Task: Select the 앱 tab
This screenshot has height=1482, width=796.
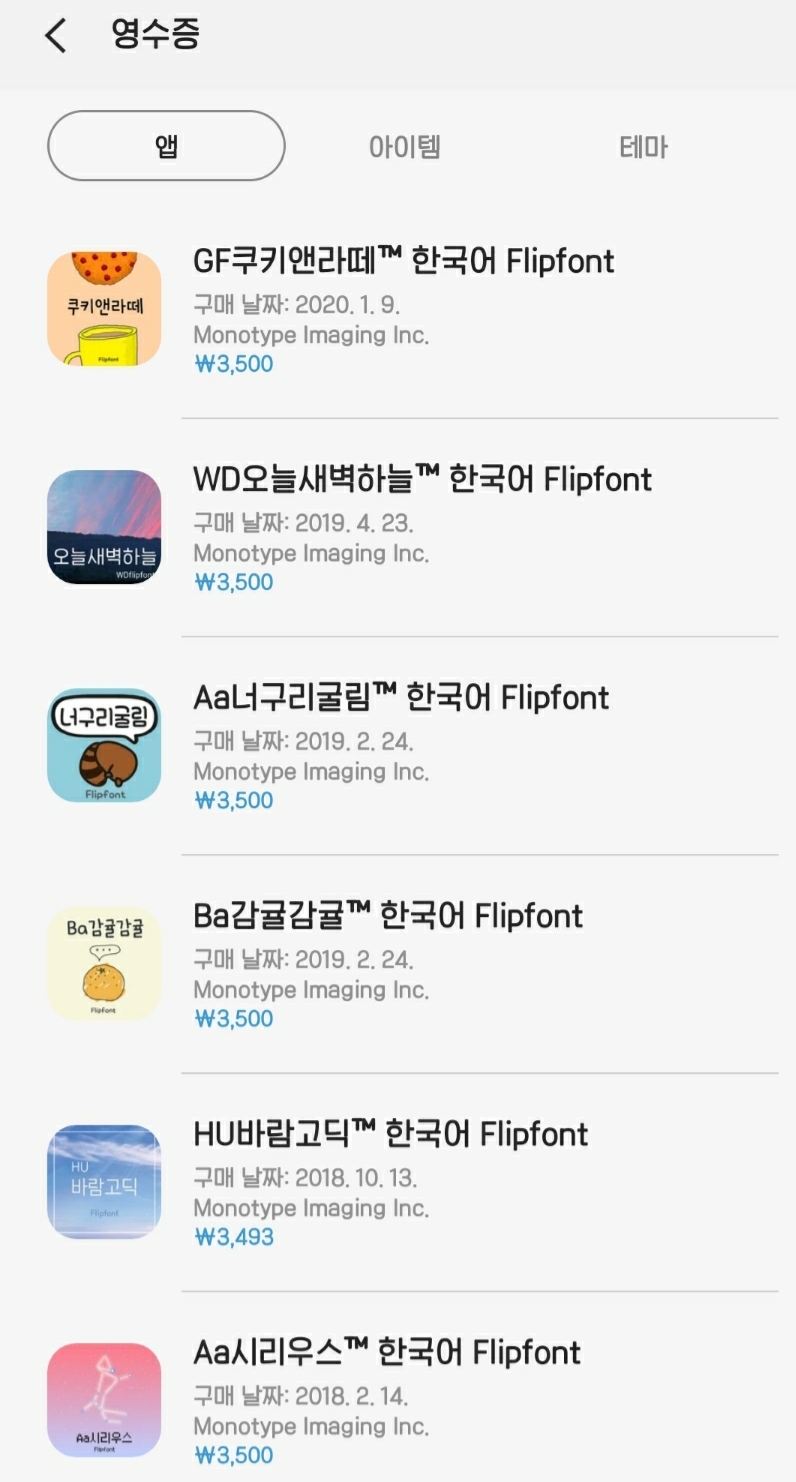Action: pyautogui.click(x=166, y=146)
